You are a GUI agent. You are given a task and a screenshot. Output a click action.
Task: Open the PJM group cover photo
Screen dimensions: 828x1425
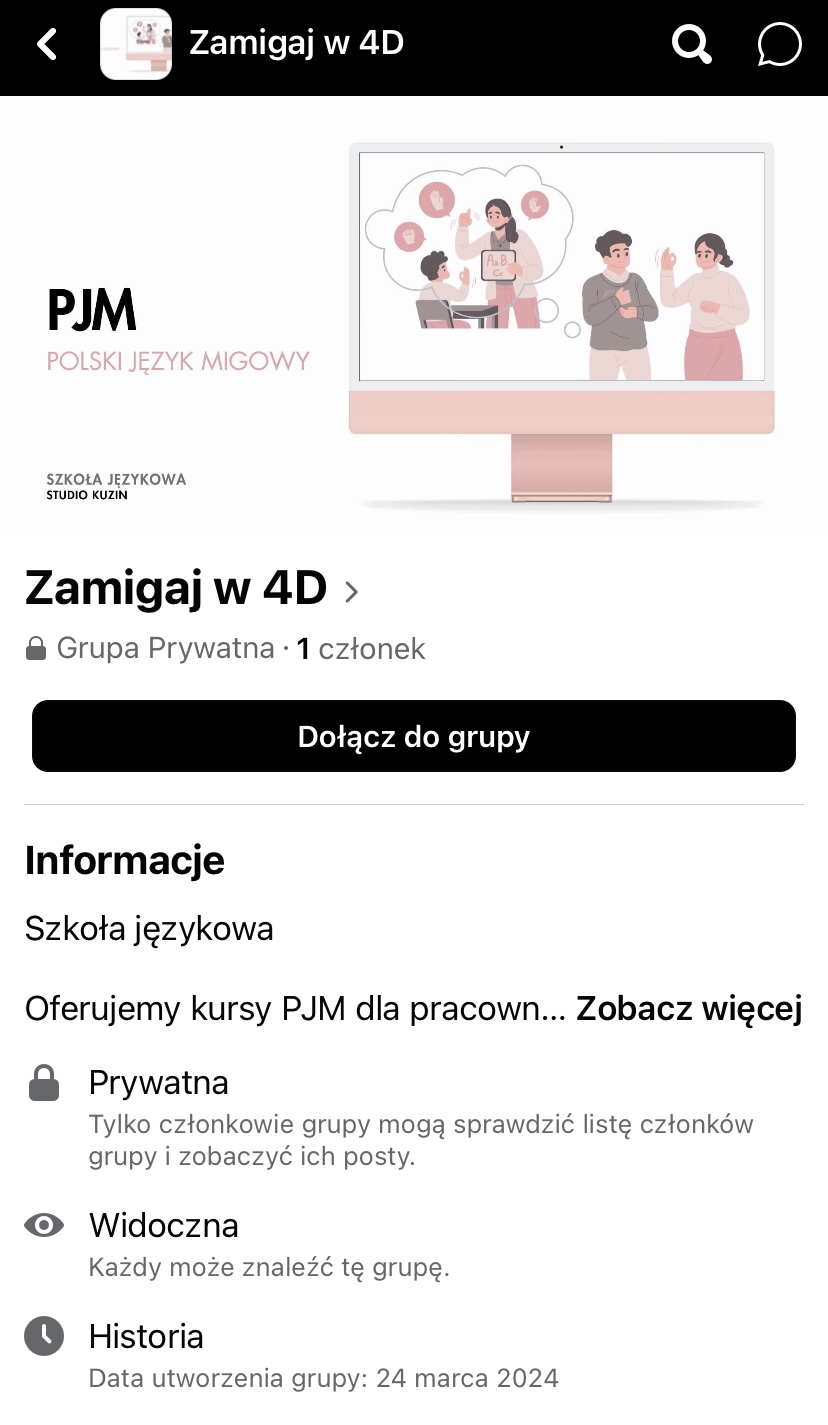tap(413, 312)
